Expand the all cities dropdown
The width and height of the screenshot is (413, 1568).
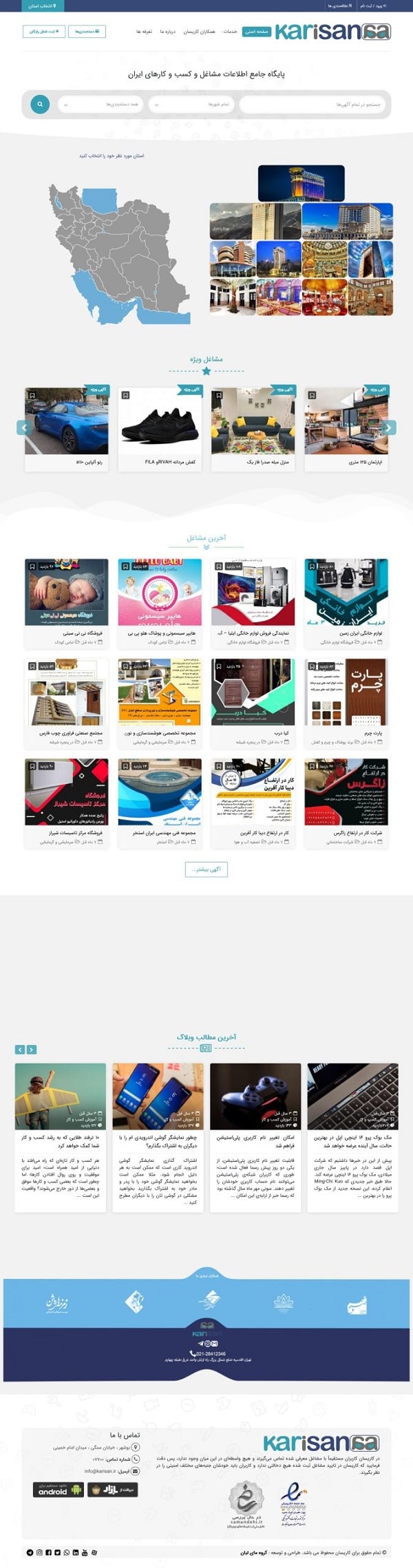pos(190,105)
